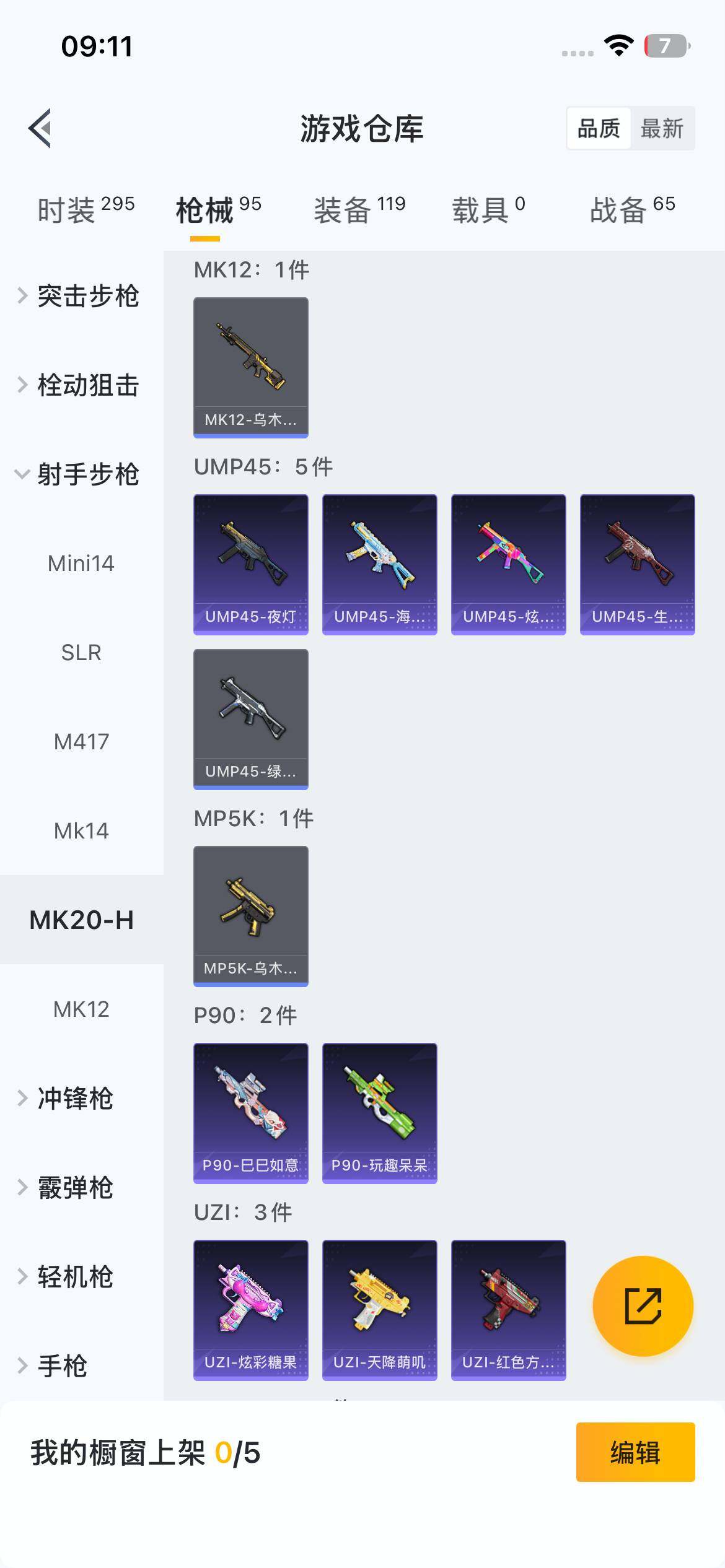Sort items by 最新

(661, 129)
